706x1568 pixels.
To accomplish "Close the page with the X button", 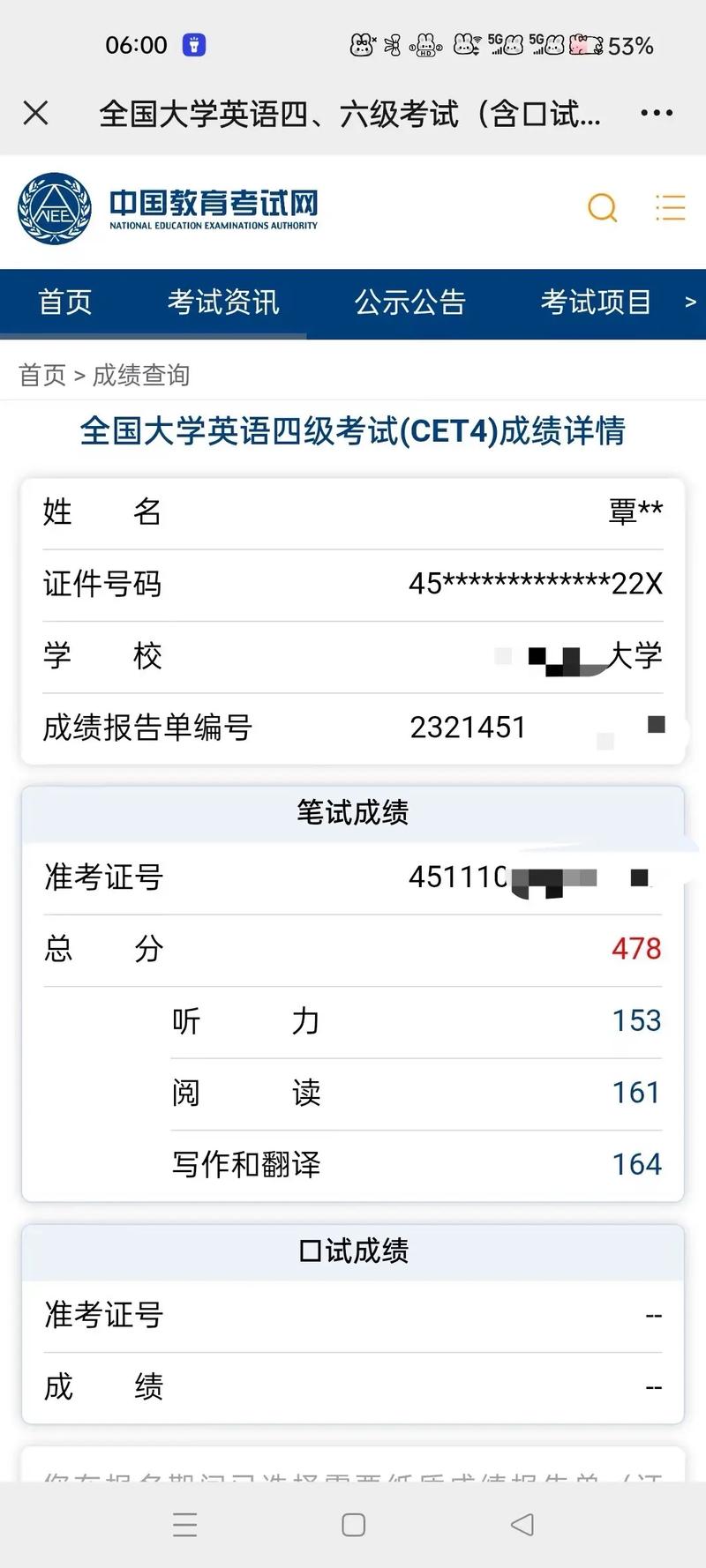I will [x=36, y=113].
